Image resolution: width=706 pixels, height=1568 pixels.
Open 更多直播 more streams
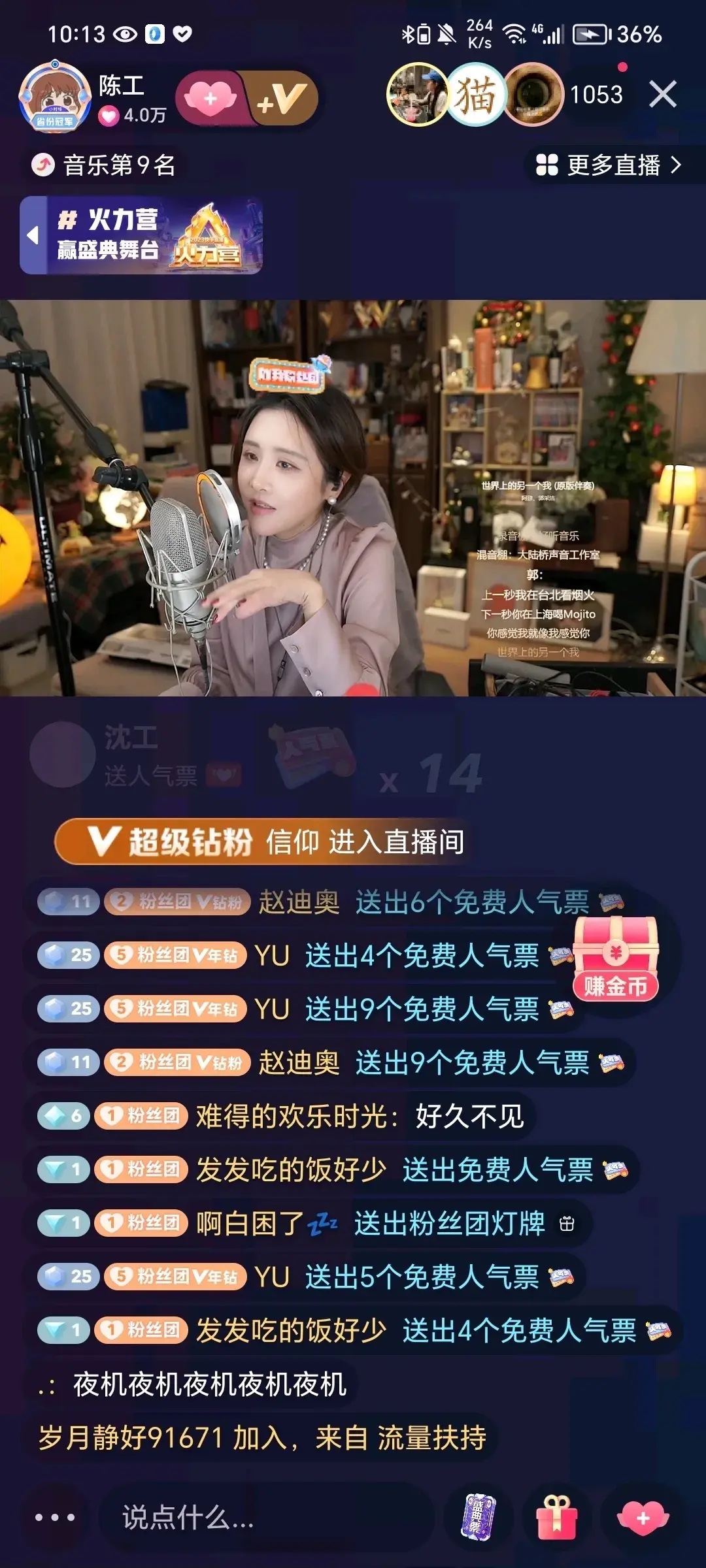pos(608,165)
